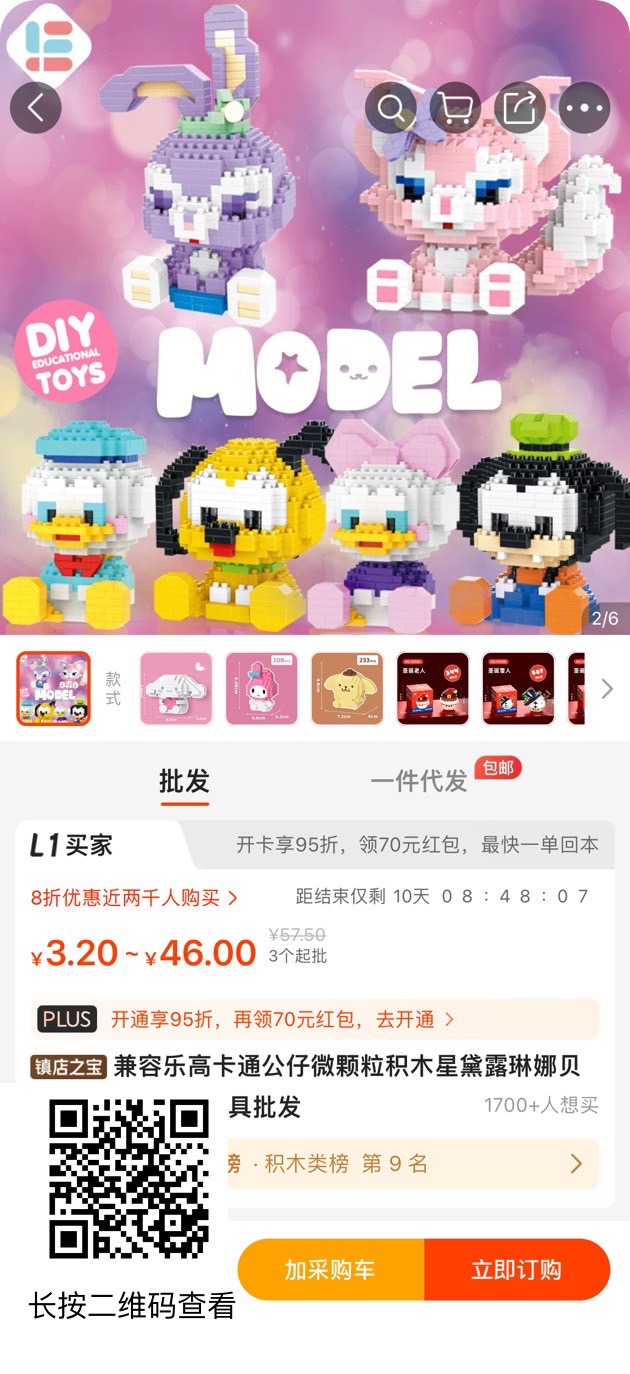Select the MODEL group picture thumbnail
This screenshot has width=630, height=1374.
[53, 688]
